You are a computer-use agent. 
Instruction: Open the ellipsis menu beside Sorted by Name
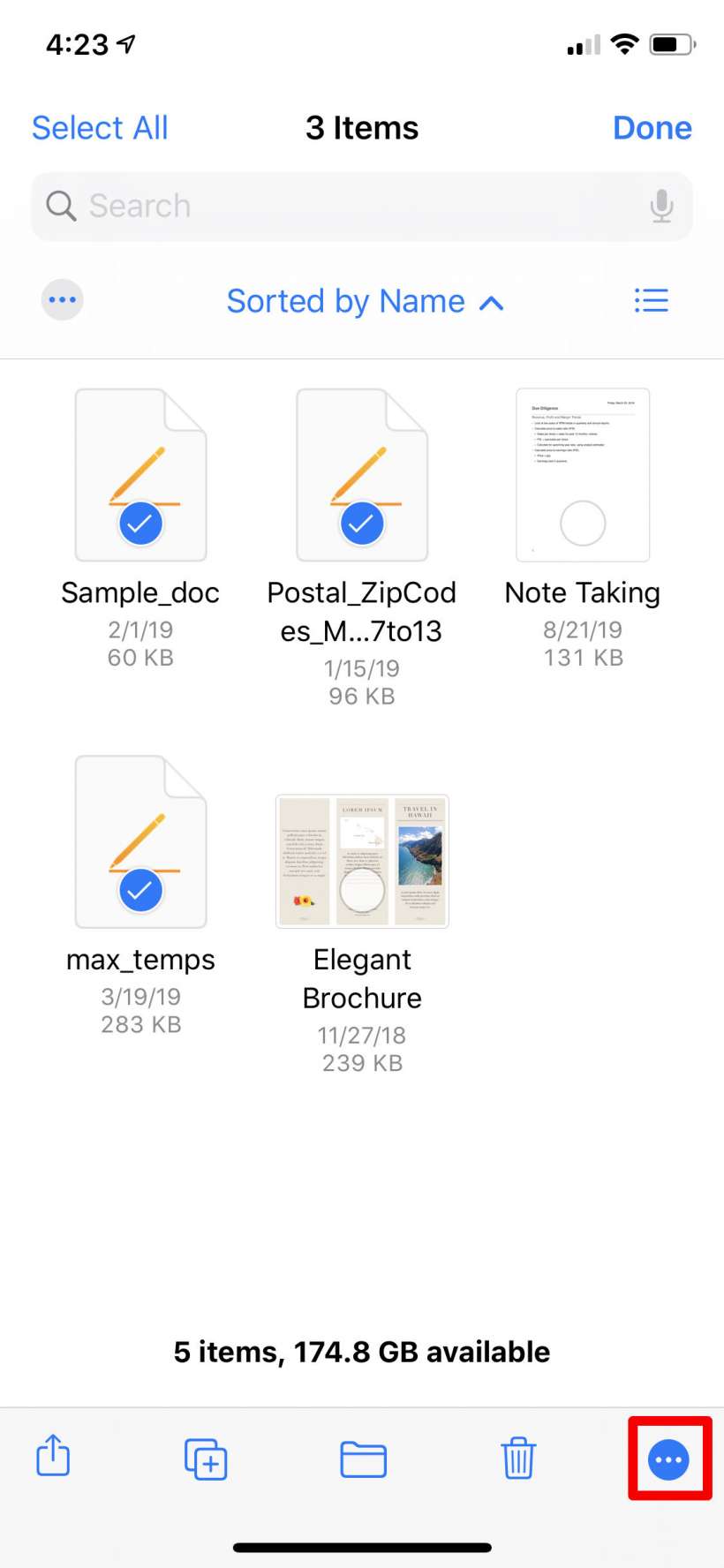(63, 300)
